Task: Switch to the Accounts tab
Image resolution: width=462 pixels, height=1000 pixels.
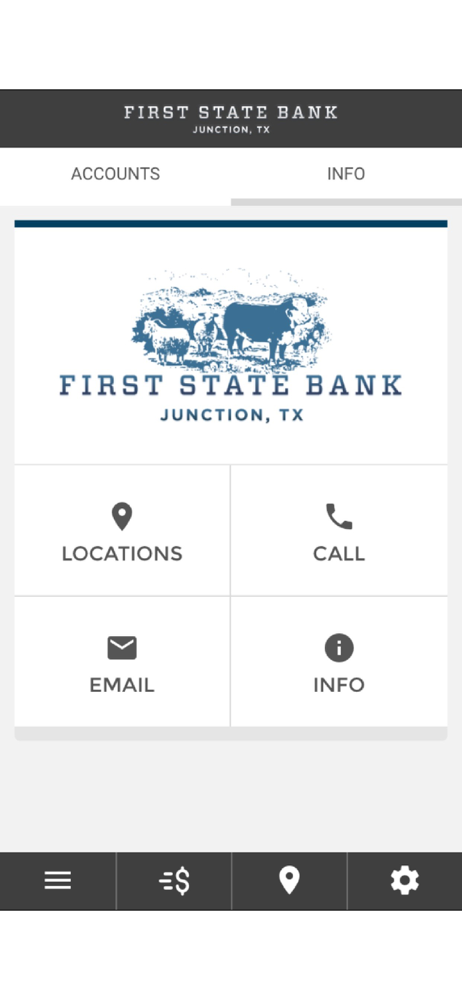Action: 116,174
